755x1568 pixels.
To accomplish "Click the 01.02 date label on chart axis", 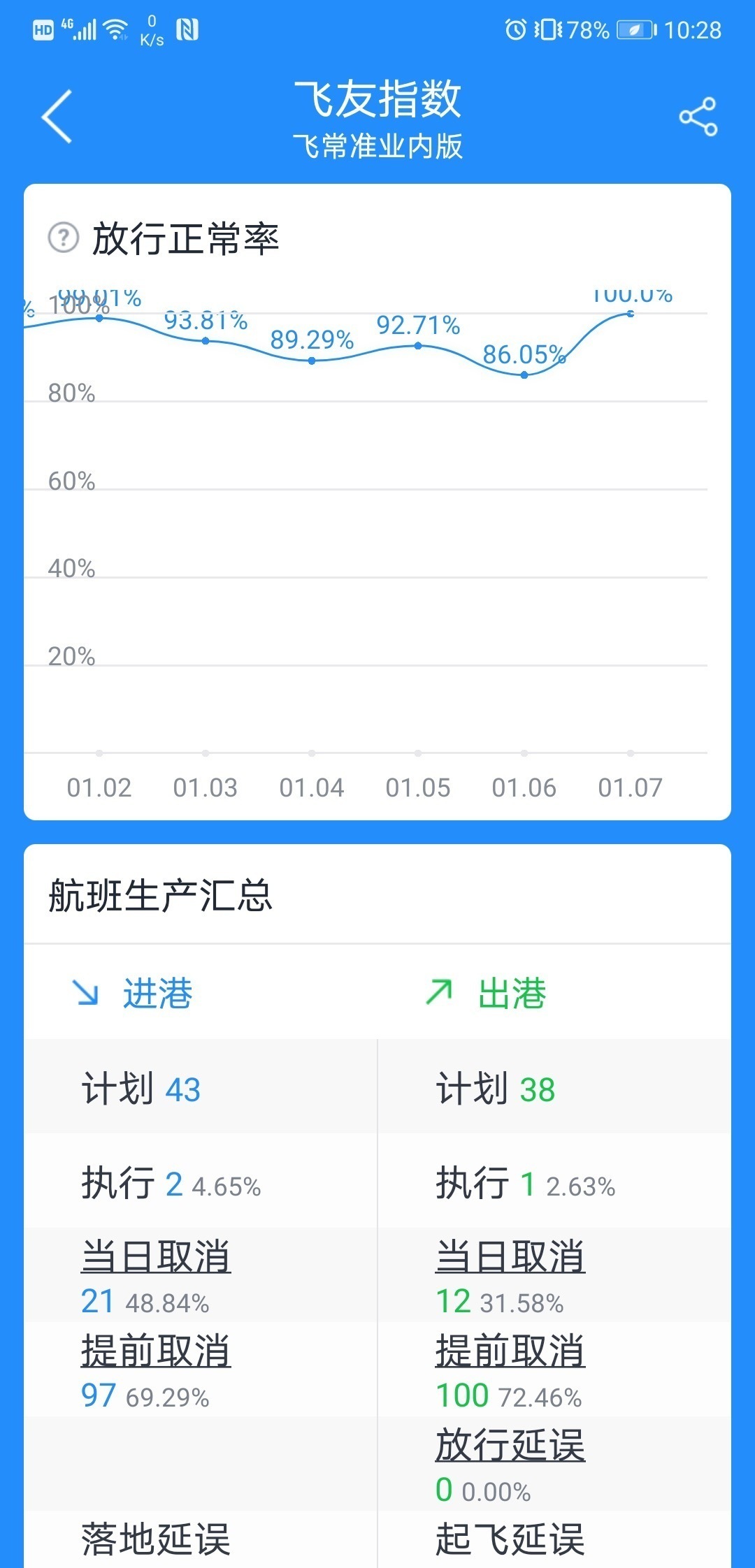I will 100,787.
